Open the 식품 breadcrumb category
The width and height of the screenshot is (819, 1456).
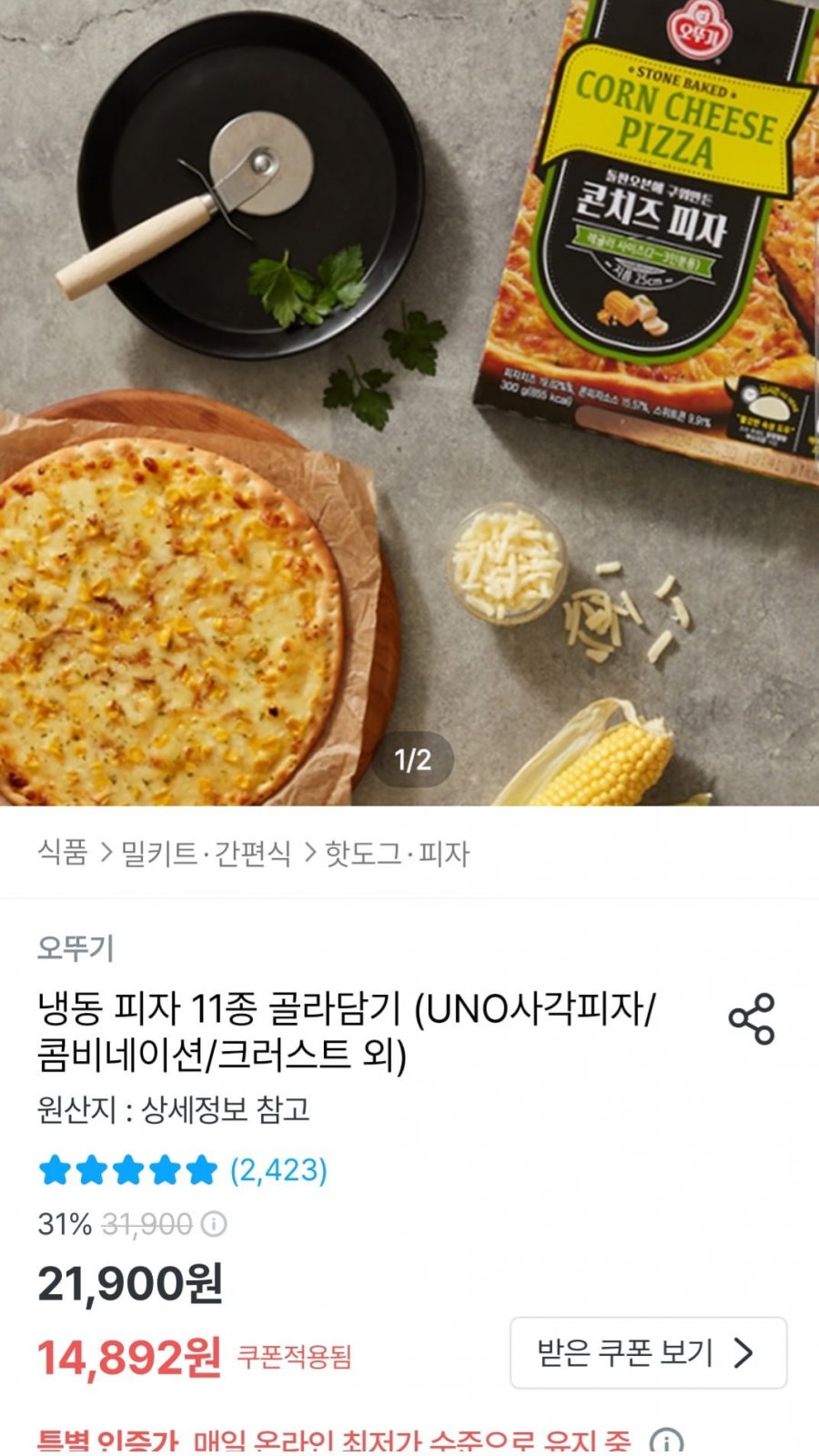coord(63,853)
